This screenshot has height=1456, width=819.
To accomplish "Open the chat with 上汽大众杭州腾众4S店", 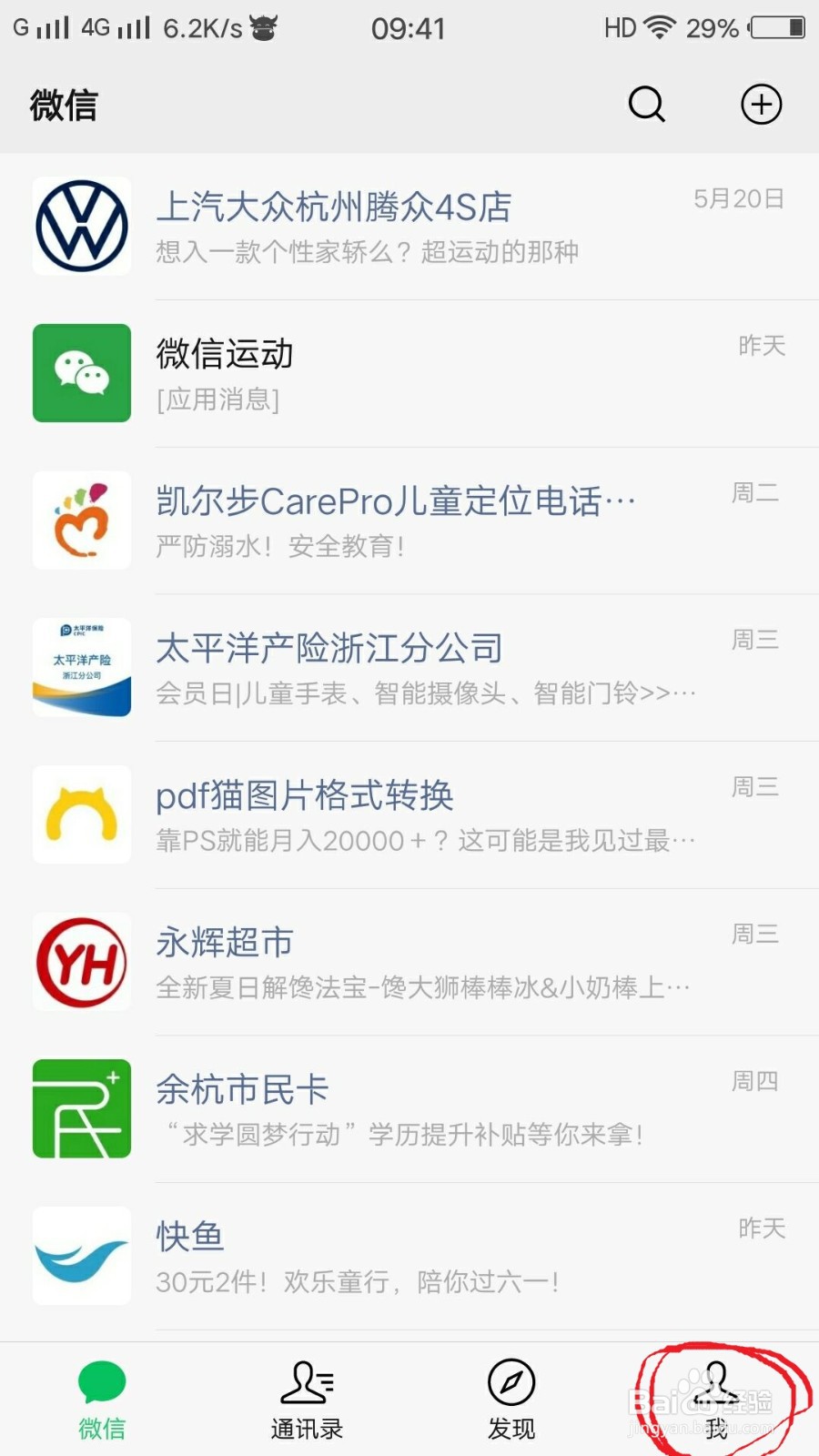I will pos(409,227).
